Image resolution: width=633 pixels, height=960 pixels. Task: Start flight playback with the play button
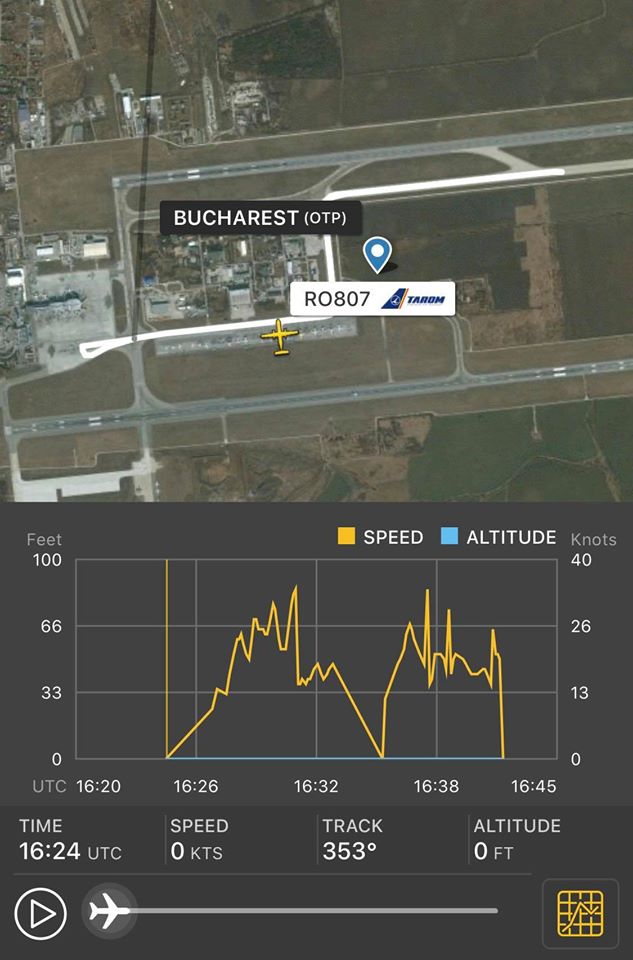(41, 913)
